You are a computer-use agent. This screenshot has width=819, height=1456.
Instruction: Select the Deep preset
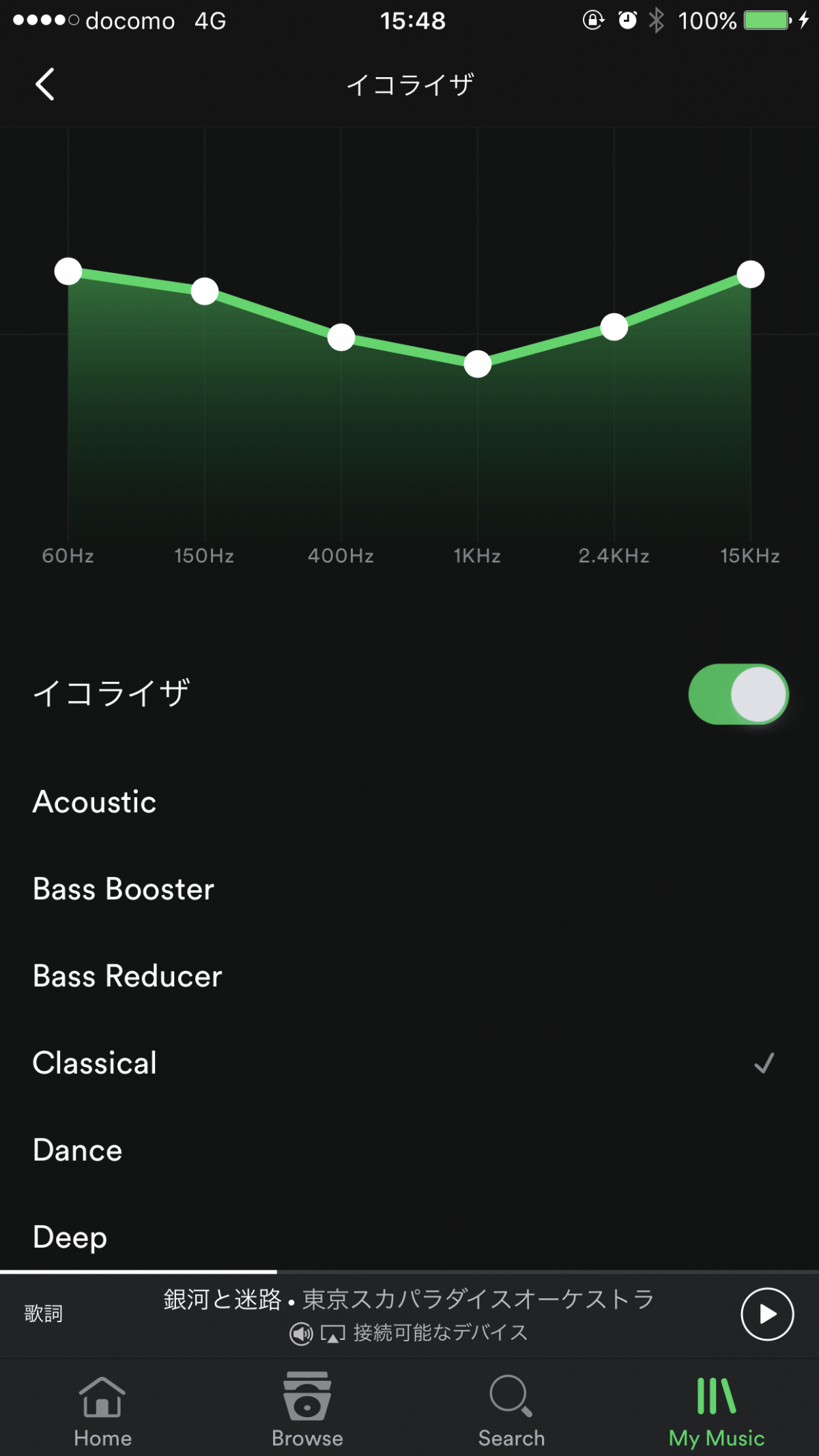pos(409,1237)
